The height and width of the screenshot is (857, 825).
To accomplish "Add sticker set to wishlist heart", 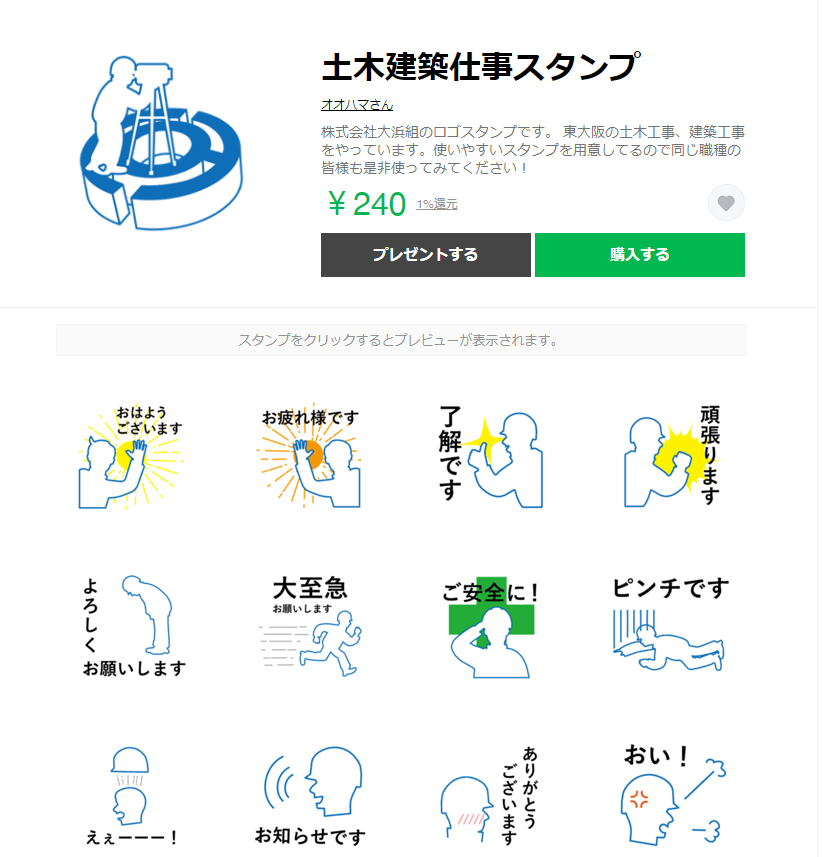I will click(x=726, y=204).
